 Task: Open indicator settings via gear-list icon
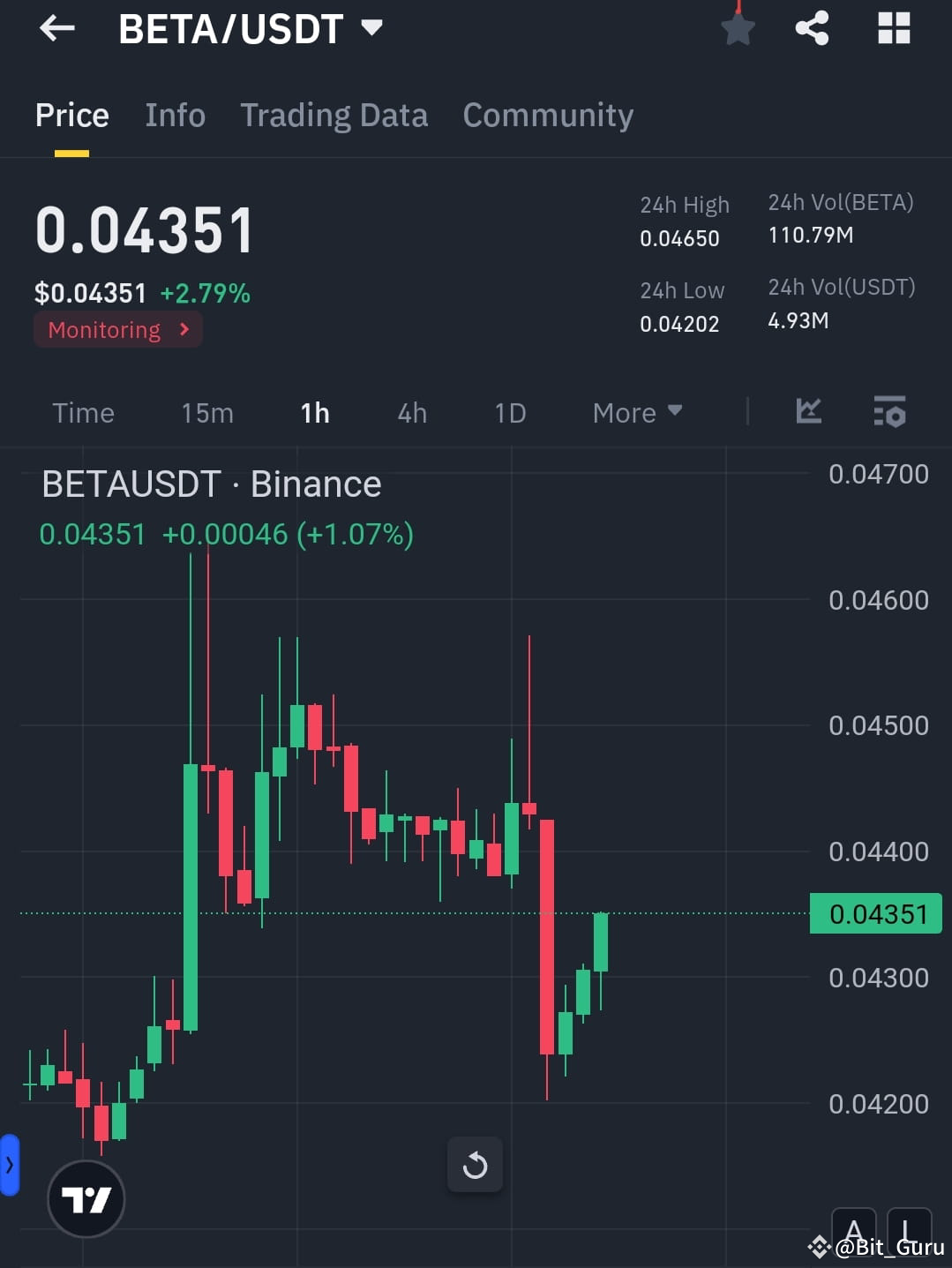pos(889,412)
